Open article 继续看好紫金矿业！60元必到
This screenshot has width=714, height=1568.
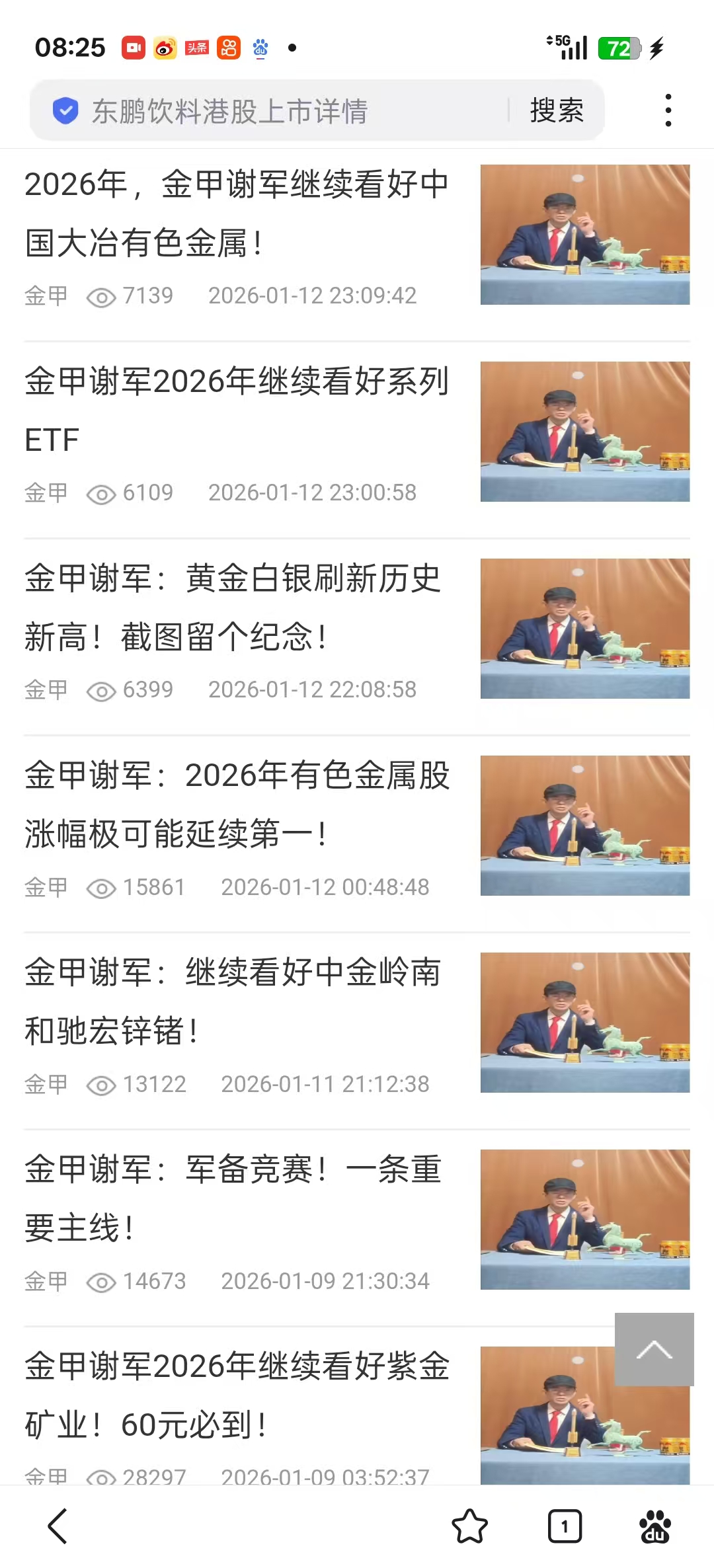[237, 1395]
